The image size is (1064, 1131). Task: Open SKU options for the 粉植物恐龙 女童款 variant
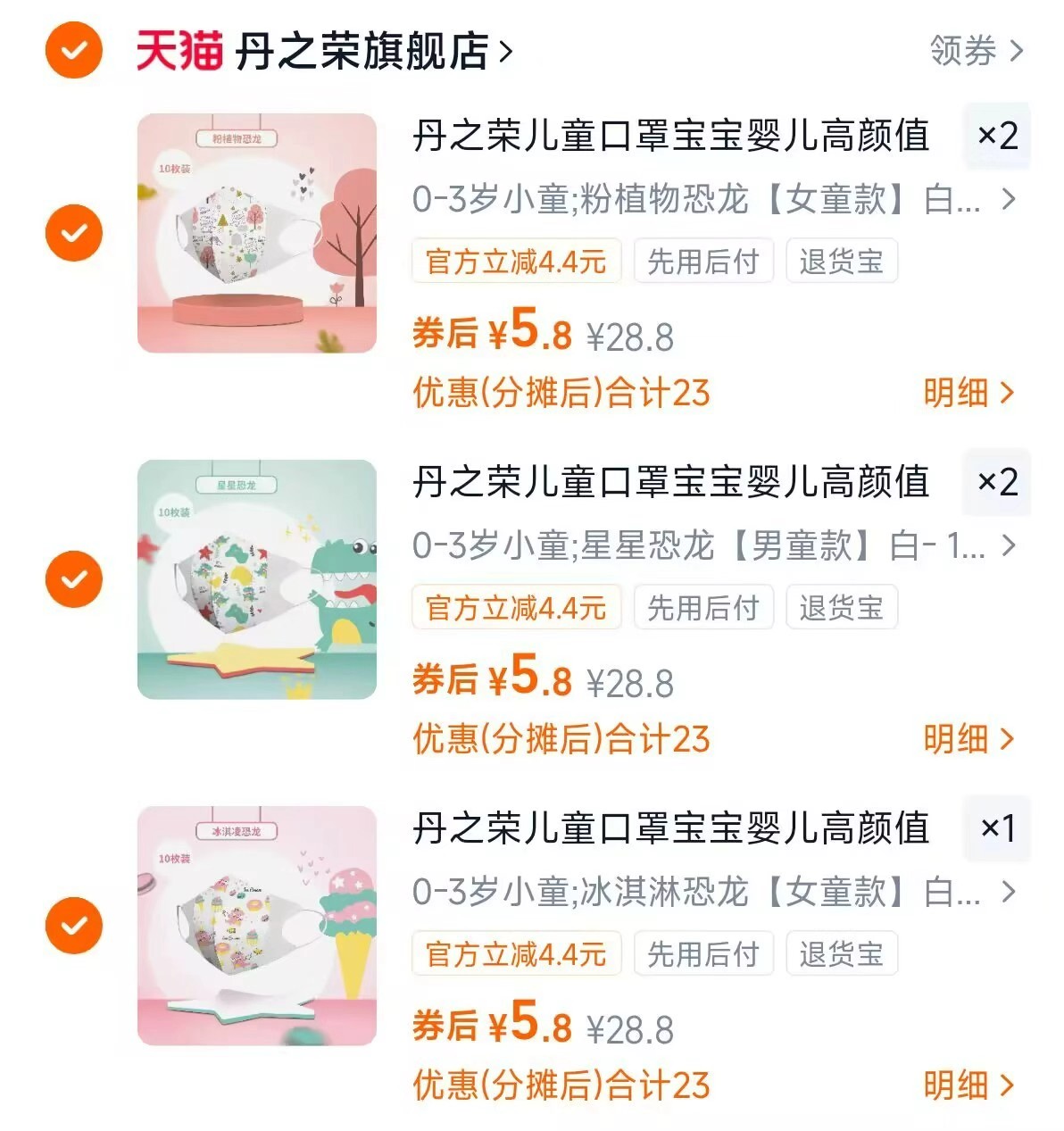click(710, 197)
